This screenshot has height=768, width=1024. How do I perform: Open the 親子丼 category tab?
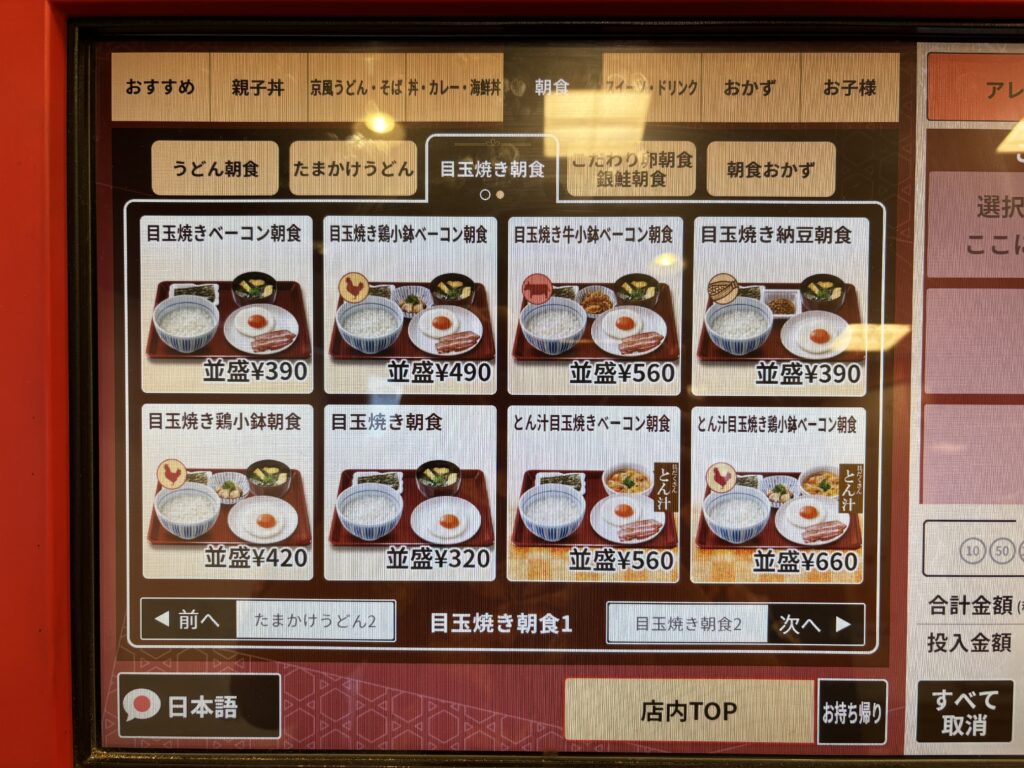point(257,87)
